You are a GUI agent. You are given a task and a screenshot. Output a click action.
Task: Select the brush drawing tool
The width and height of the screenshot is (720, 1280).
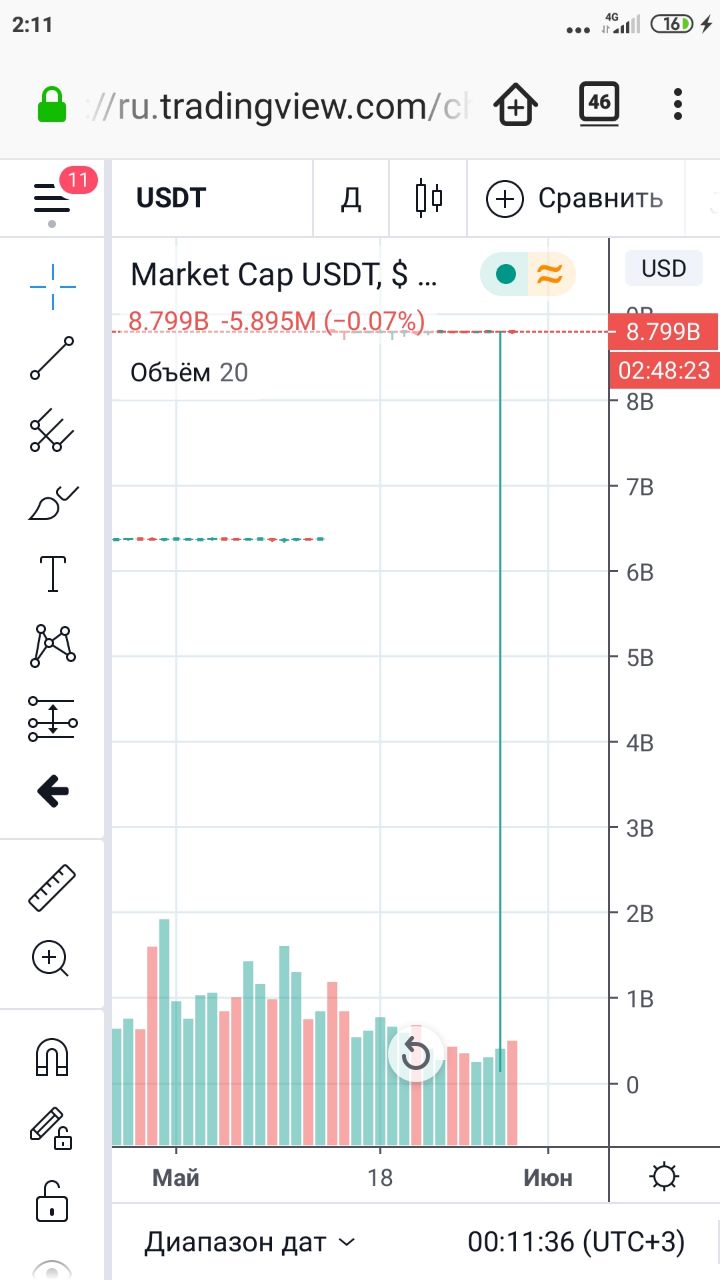[52, 503]
